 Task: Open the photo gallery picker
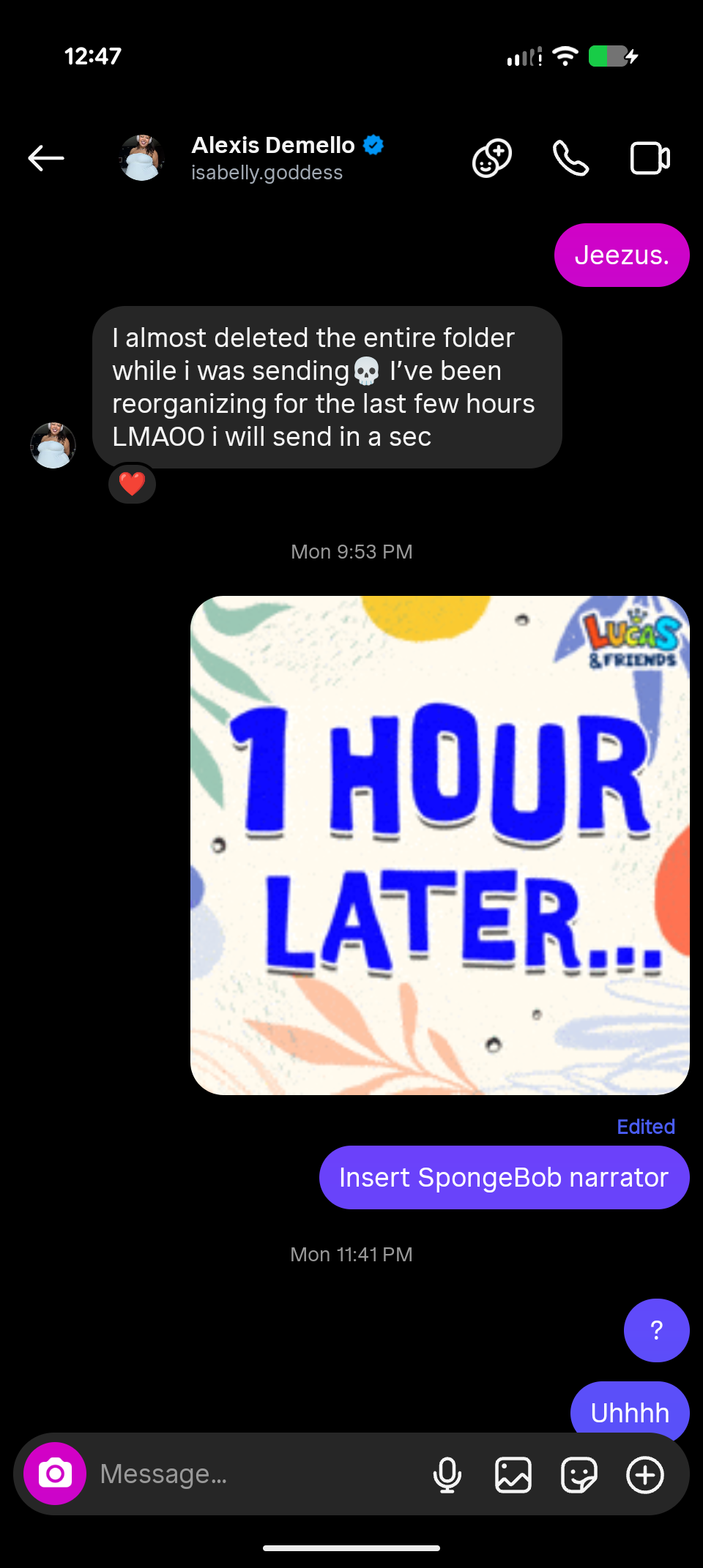pyautogui.click(x=513, y=1474)
